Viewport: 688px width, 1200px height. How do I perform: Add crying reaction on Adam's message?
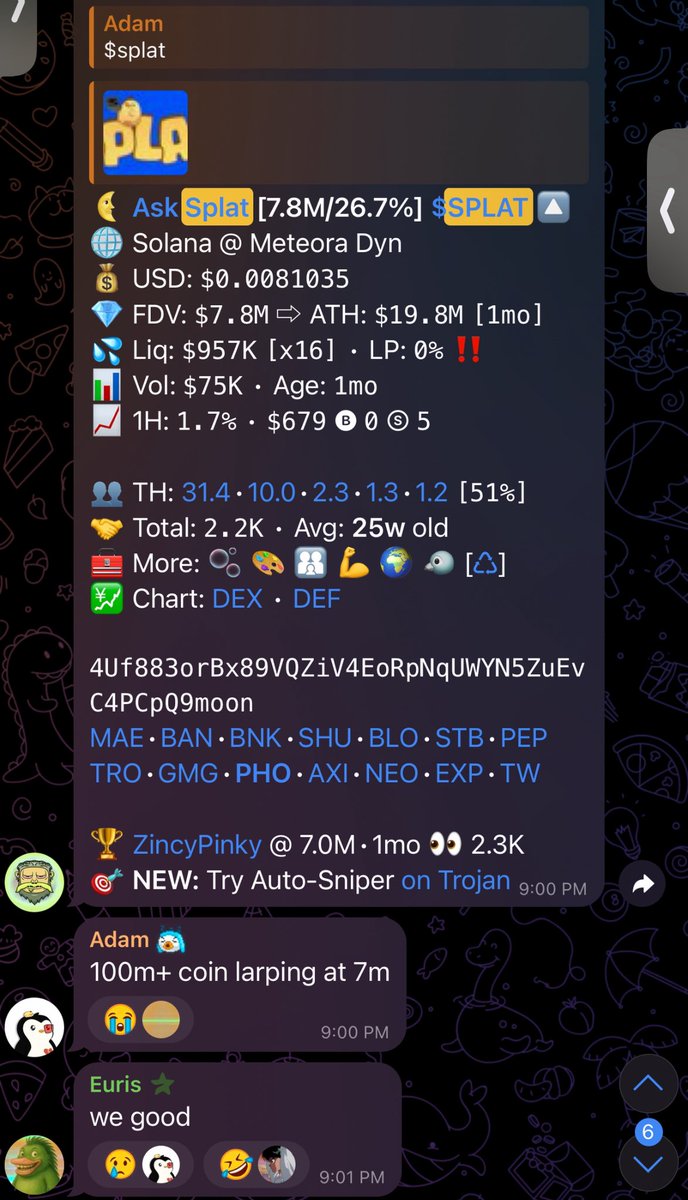pyautogui.click(x=120, y=1020)
